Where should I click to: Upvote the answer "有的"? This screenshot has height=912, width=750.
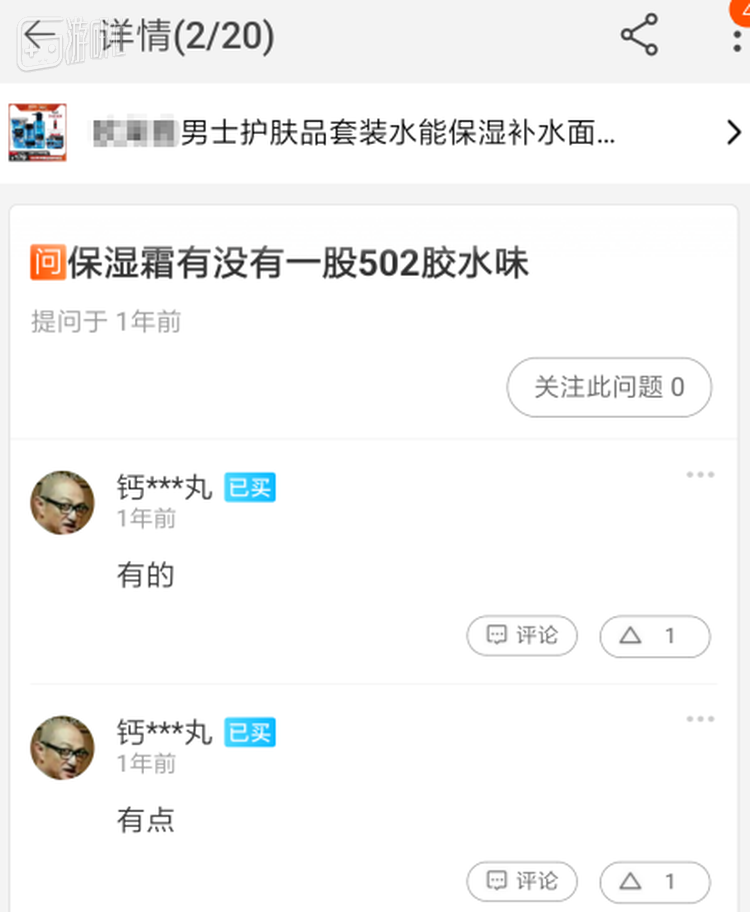tap(655, 636)
